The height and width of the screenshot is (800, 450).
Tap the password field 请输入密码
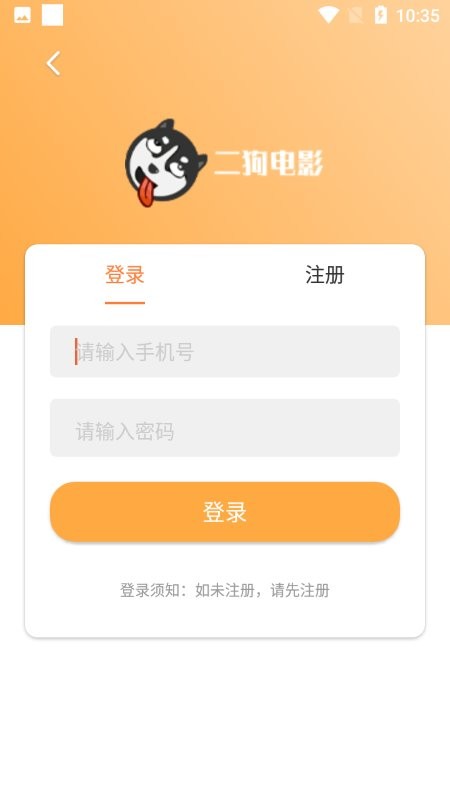[x=225, y=428]
